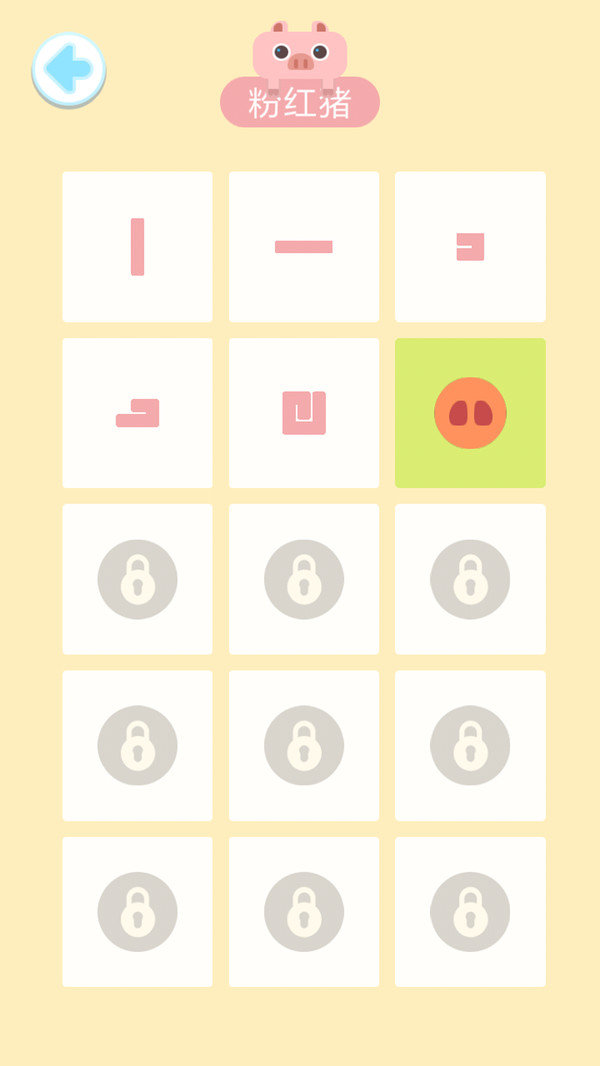Open the level with the stepped flat shape
The image size is (600, 1066).
137,413
